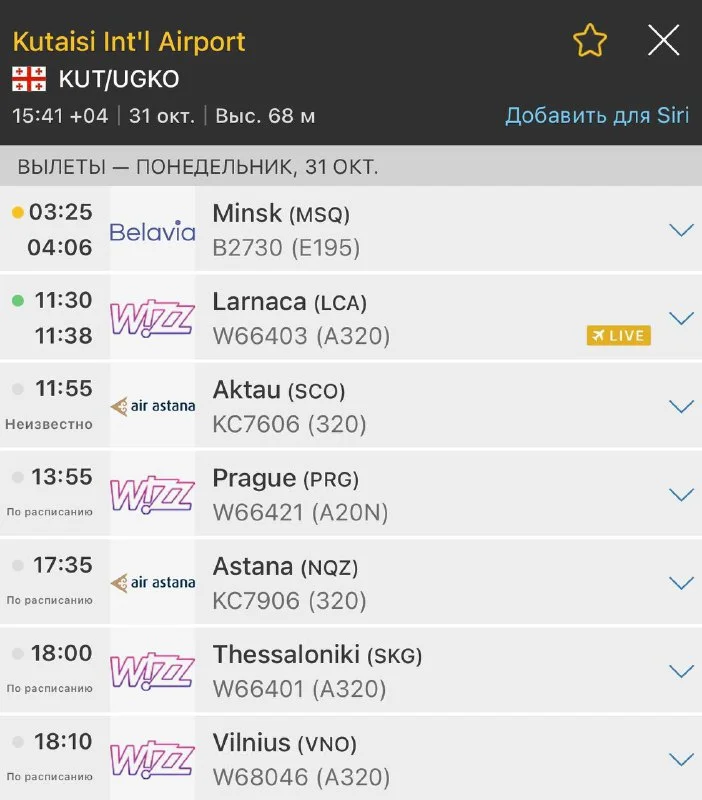Expand the Aktau flight chevron
702x800 pixels.
(681, 406)
